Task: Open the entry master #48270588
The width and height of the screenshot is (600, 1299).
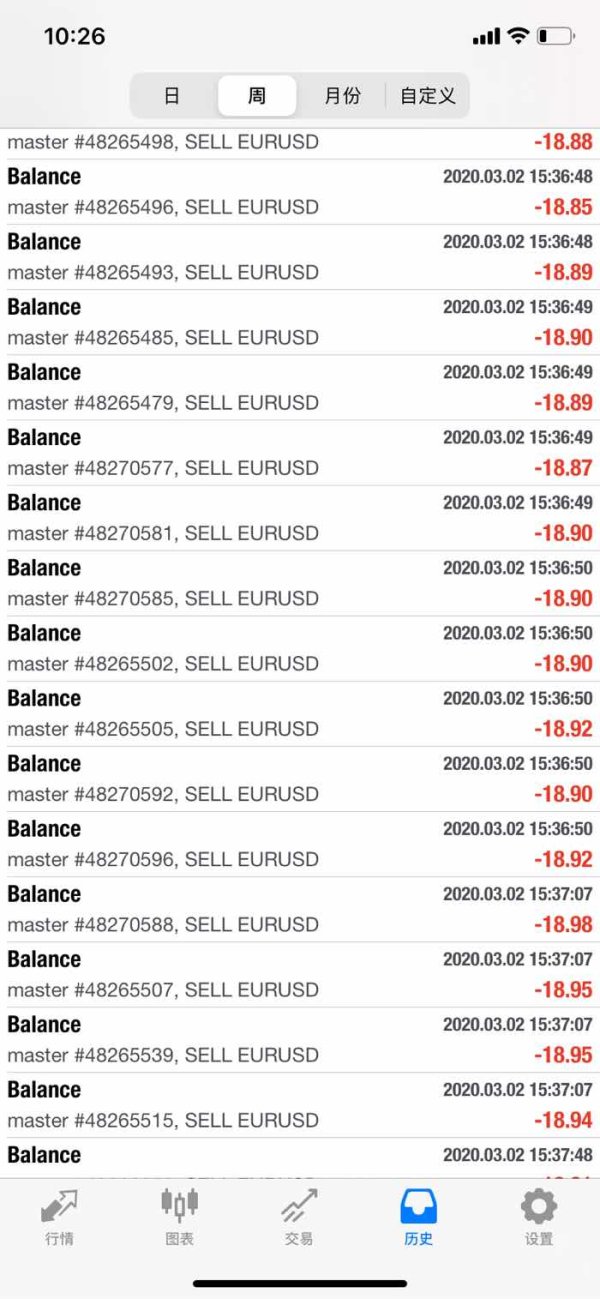Action: [300, 910]
